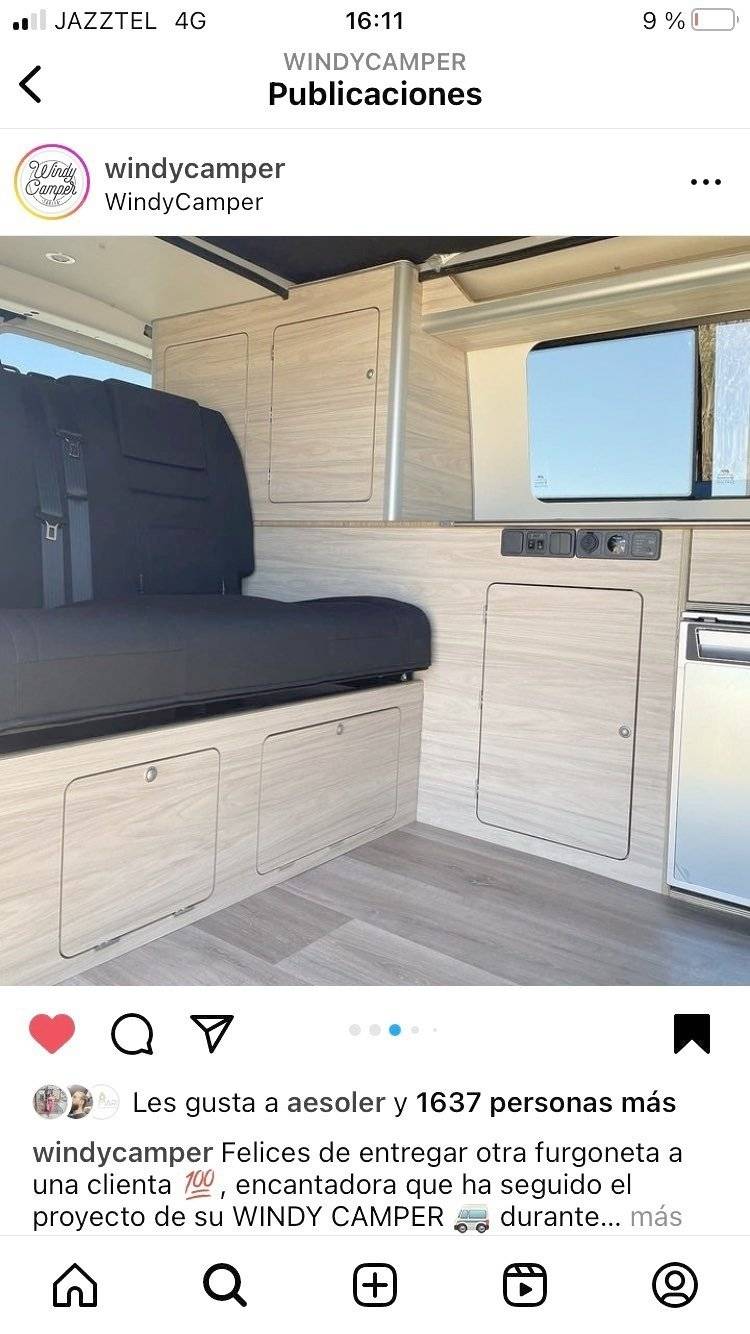Remove the post from saved bookmarks

(x=692, y=1034)
